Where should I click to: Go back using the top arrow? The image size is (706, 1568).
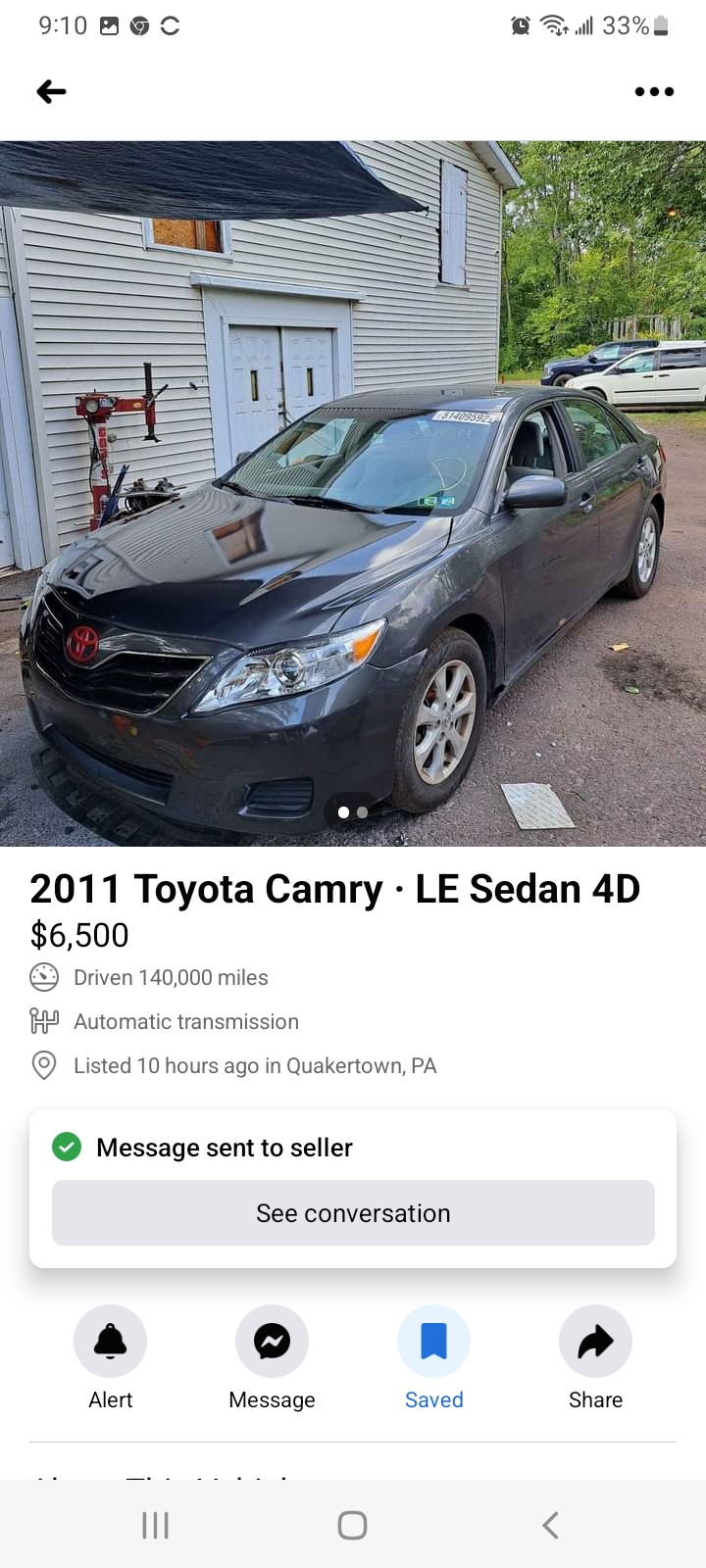point(51,92)
